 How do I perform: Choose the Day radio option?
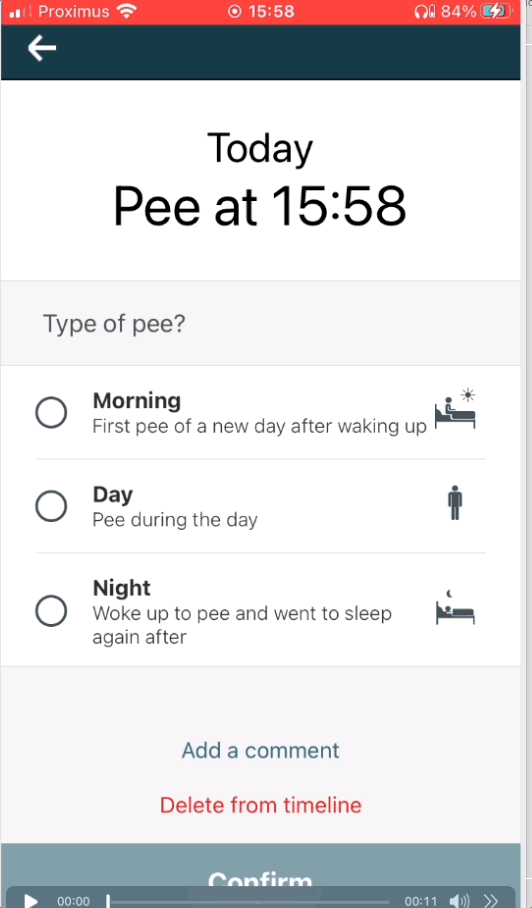pos(51,506)
